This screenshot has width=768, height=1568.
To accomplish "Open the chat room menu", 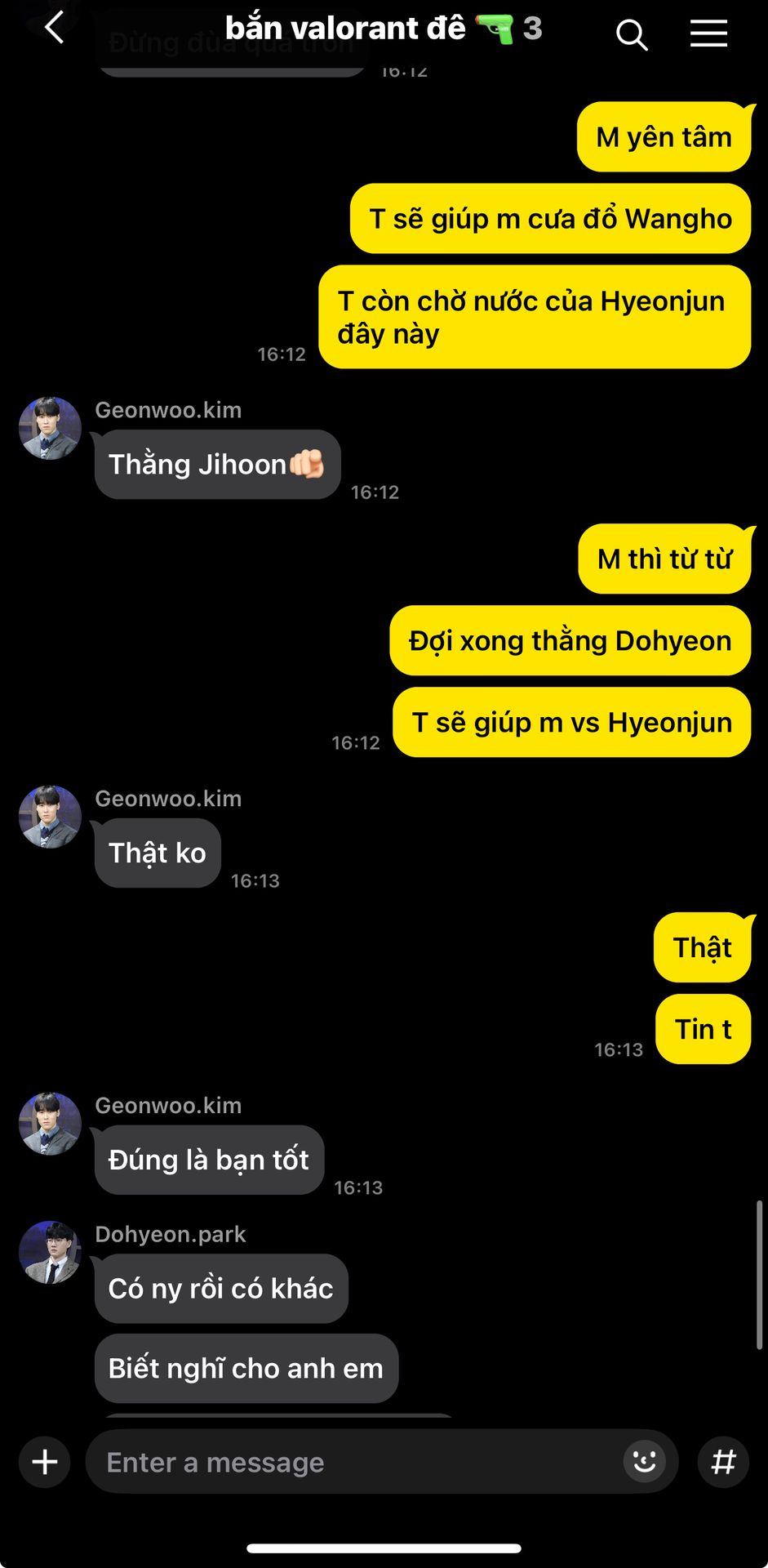I will click(x=708, y=33).
